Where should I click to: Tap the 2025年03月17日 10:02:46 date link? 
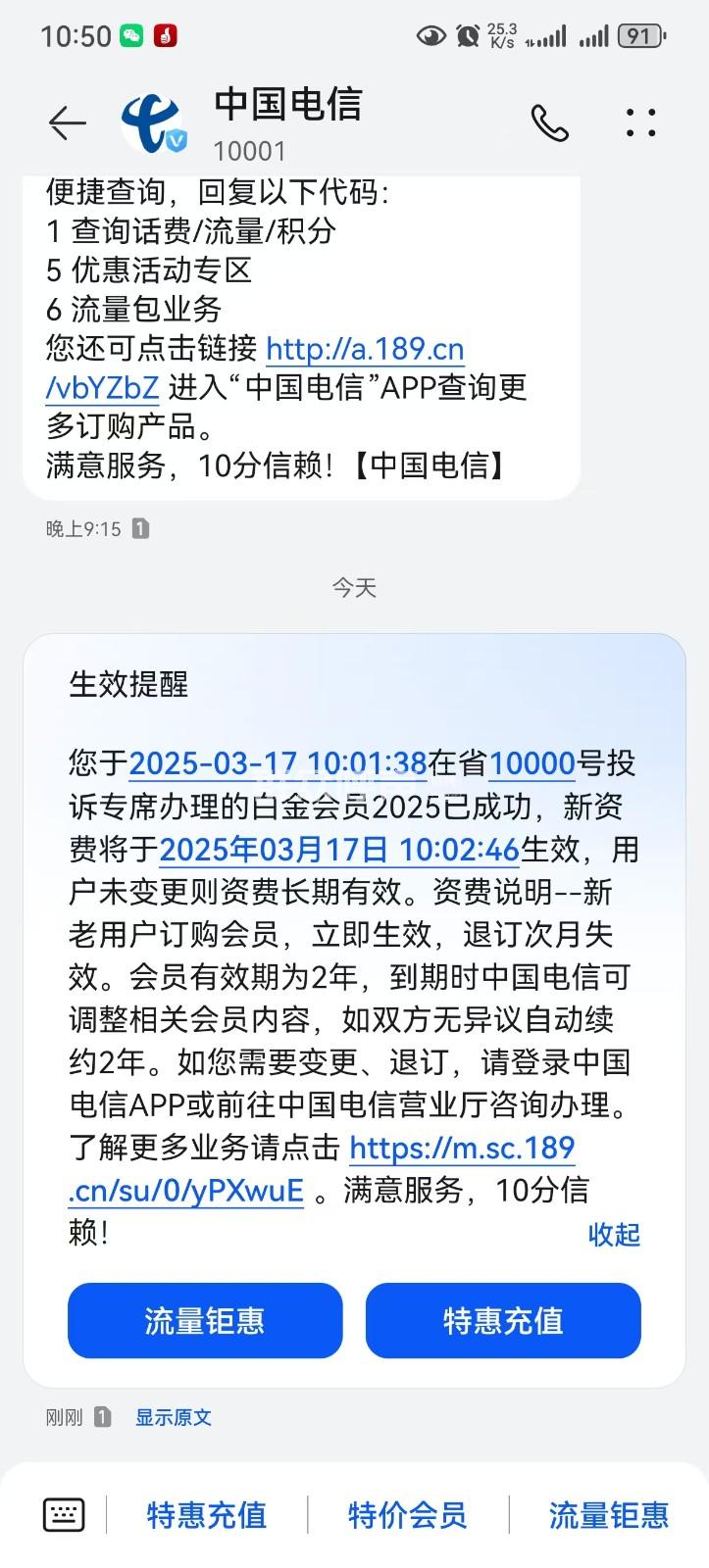pyautogui.click(x=338, y=849)
